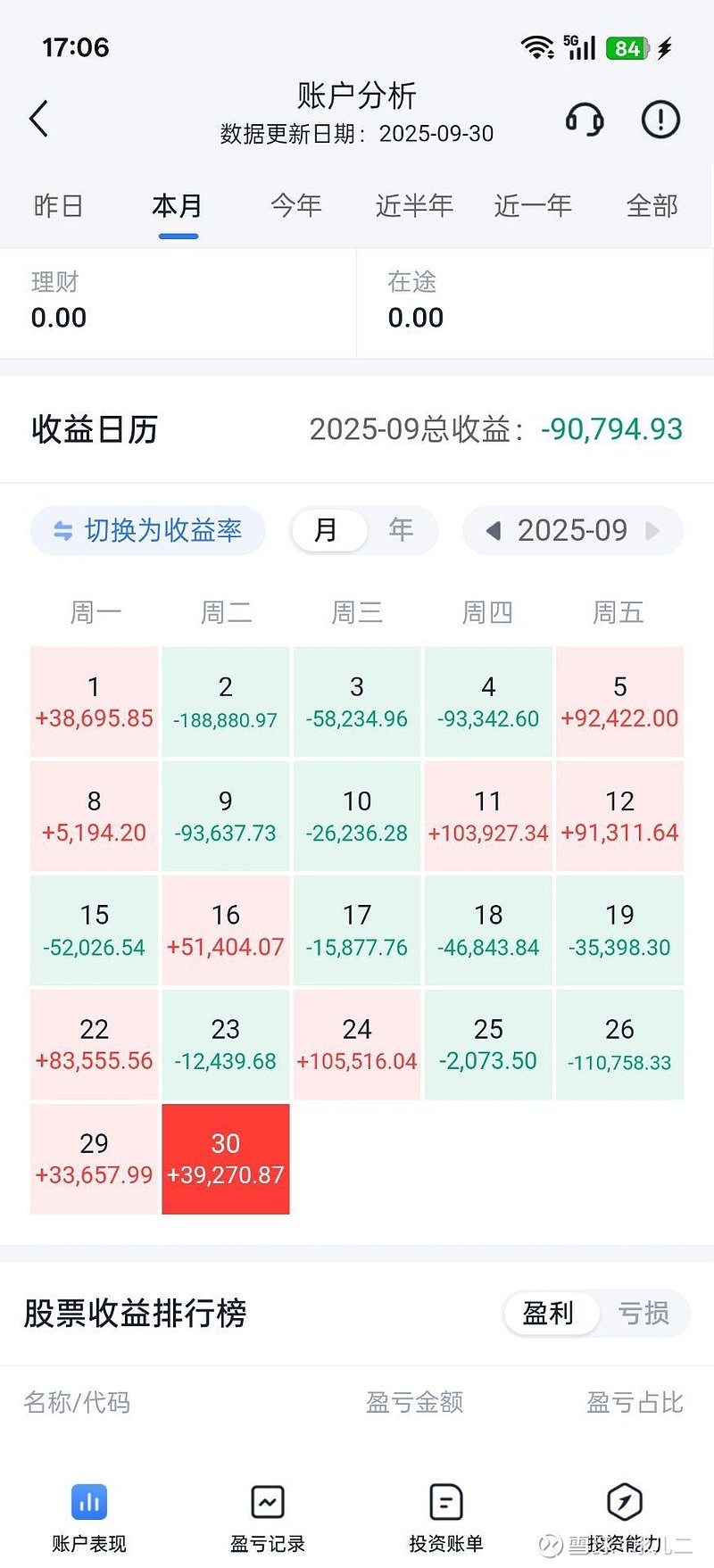Tap 切换为收益率 to show percentage returns
The image size is (714, 1568).
[x=147, y=529]
